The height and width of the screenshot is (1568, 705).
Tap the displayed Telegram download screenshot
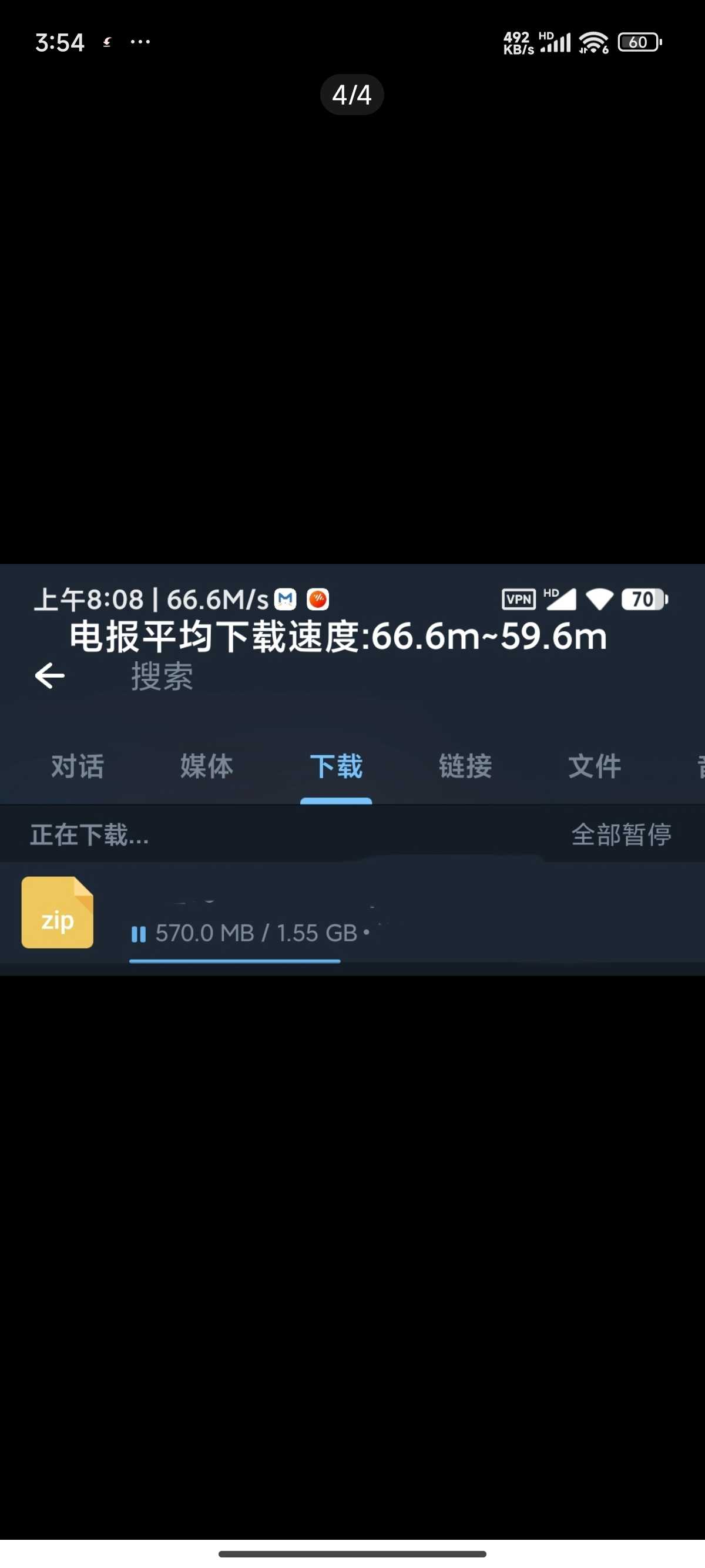coord(352,769)
